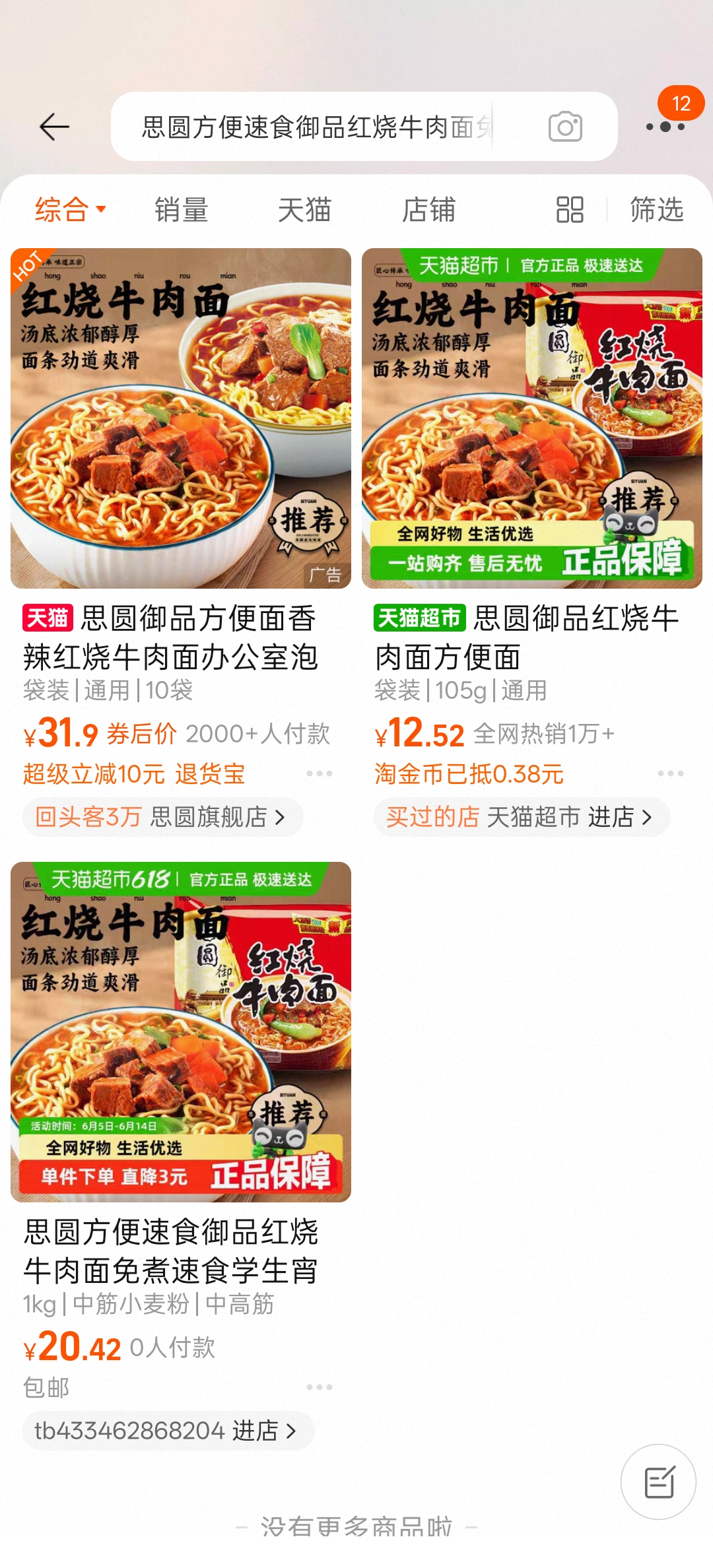
Task: Open camera image search
Action: [565, 127]
